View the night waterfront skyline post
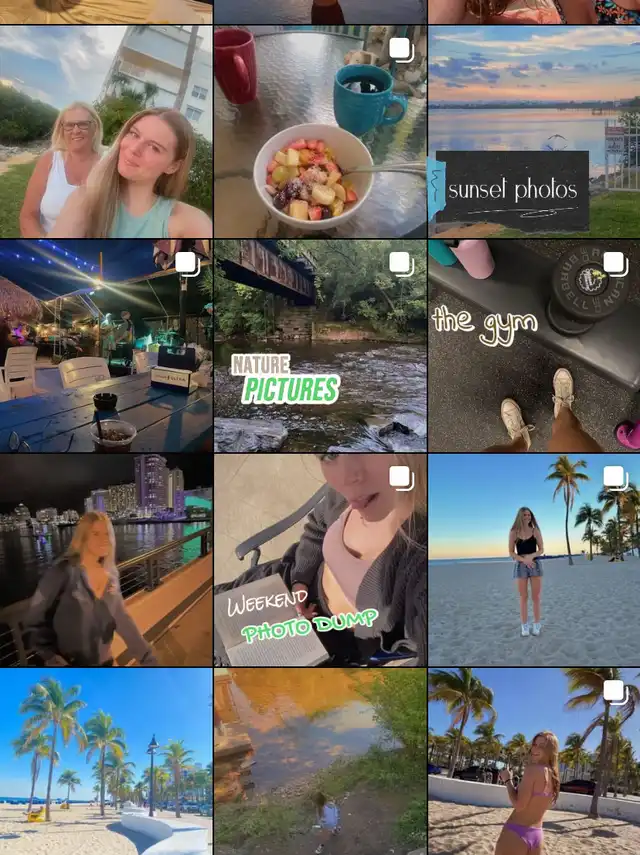 tap(106, 560)
